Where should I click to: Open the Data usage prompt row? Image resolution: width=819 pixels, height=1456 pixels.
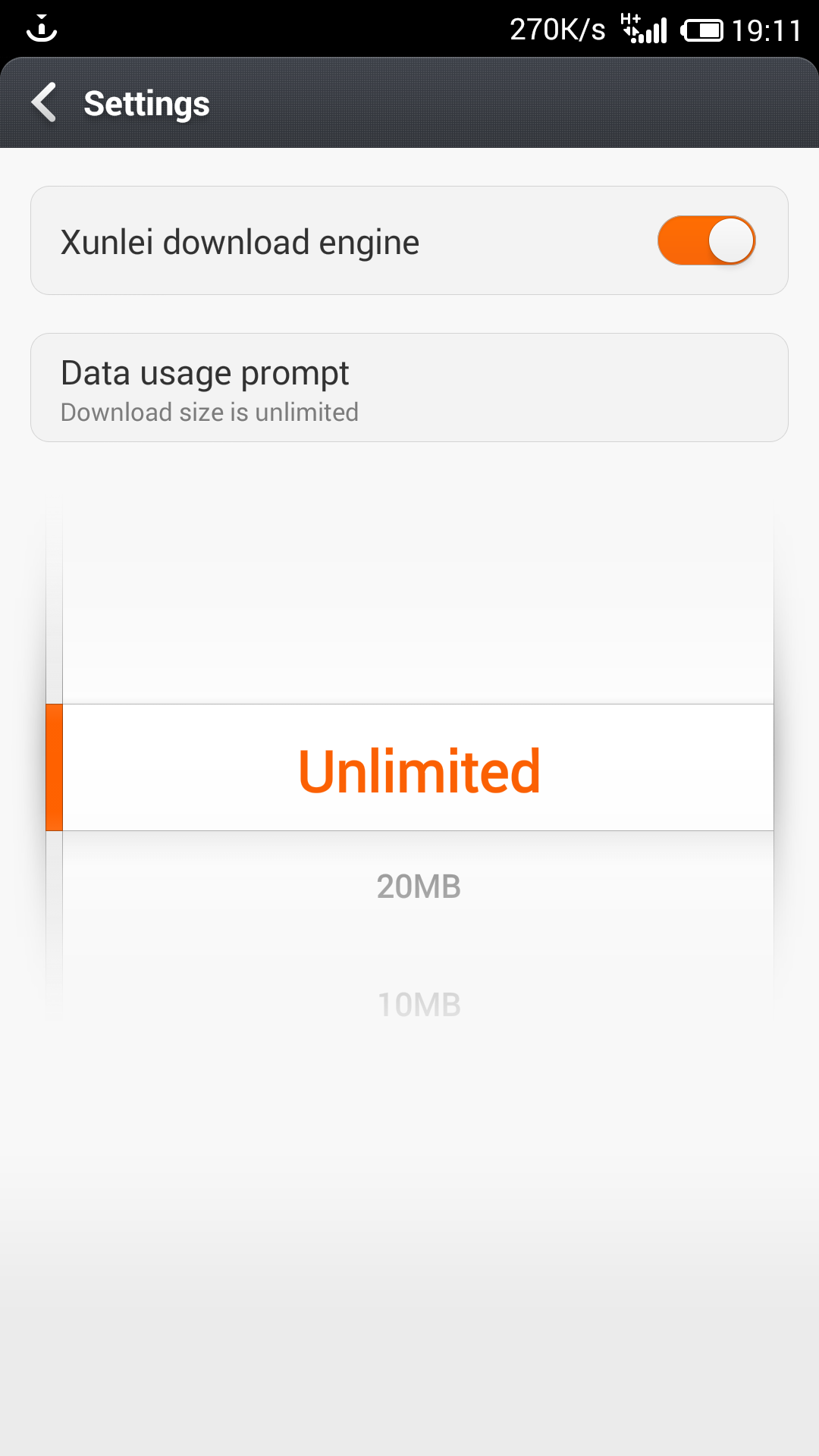(x=409, y=388)
